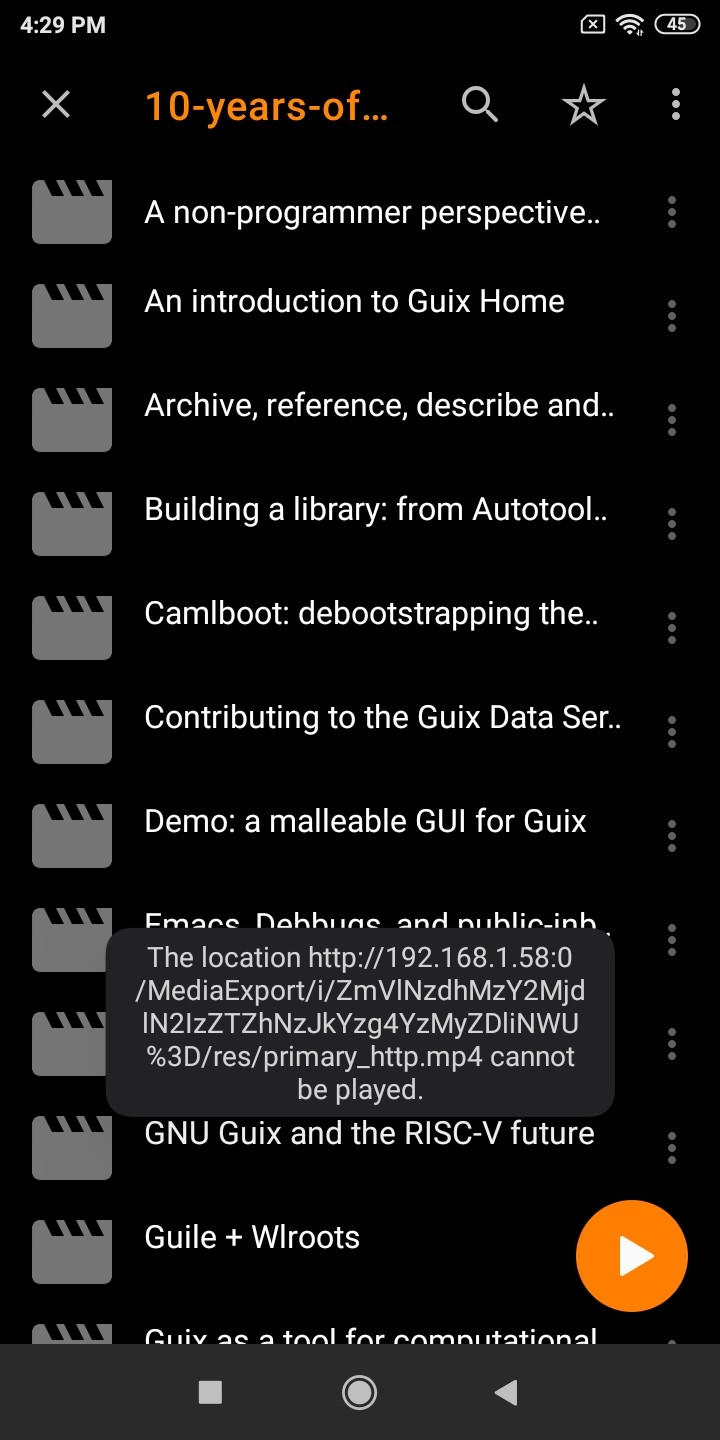Screen dimensions: 720x1440
Task: Open 'Demo: a malleable GUI for Guix'
Action: (x=365, y=822)
